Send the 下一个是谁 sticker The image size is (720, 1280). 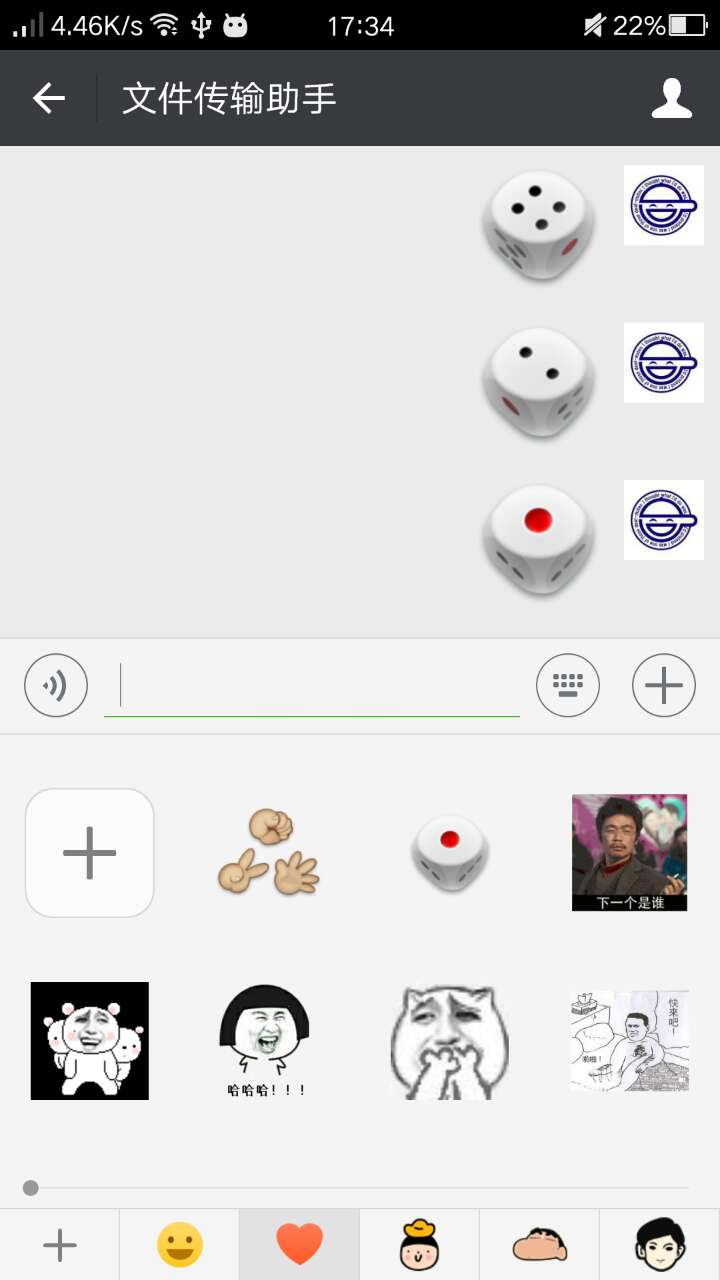click(629, 853)
